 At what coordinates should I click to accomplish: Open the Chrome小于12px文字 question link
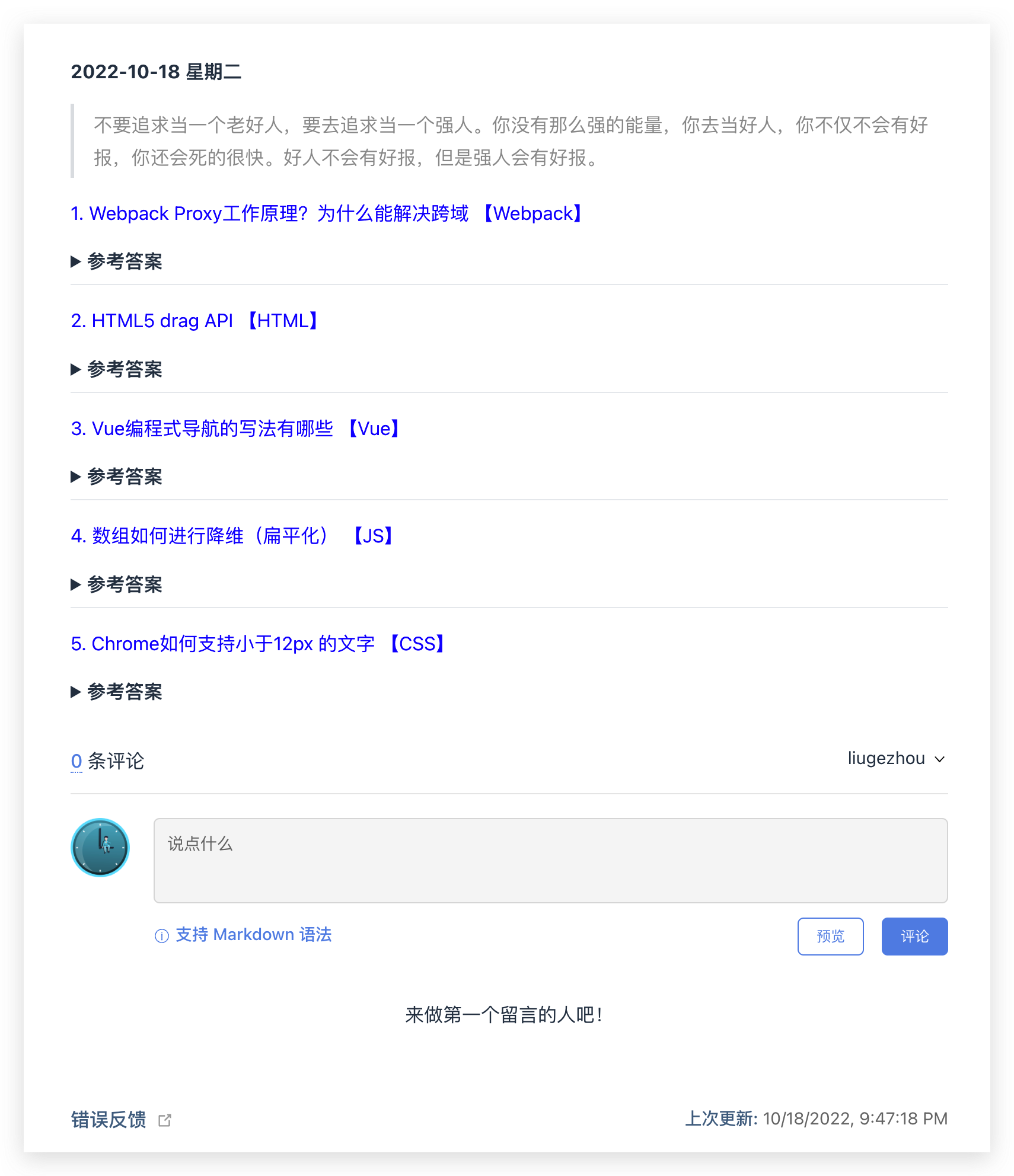tap(259, 644)
